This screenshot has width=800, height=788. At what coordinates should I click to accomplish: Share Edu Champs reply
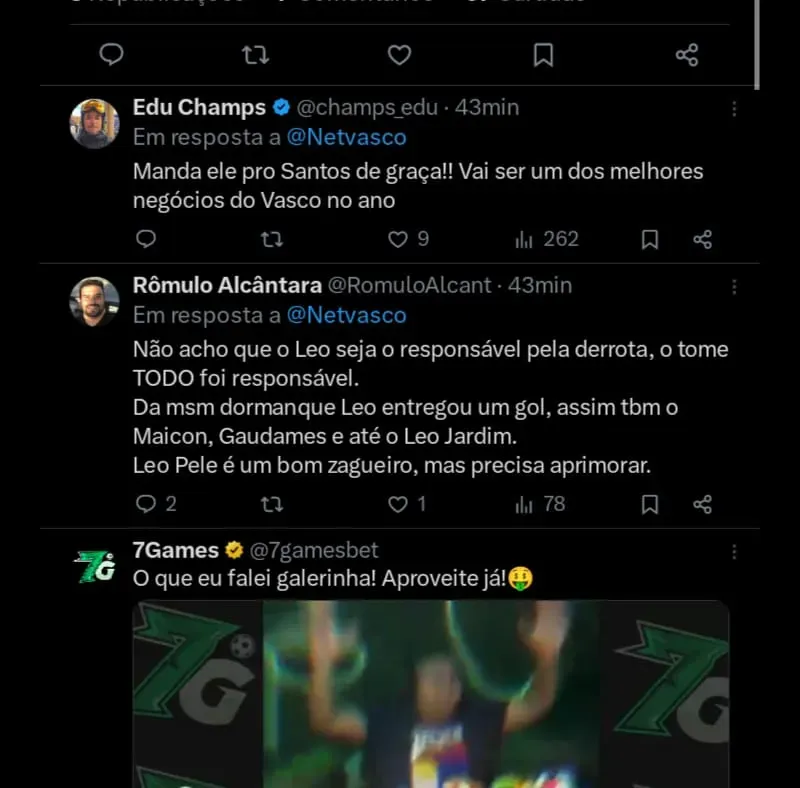703,239
